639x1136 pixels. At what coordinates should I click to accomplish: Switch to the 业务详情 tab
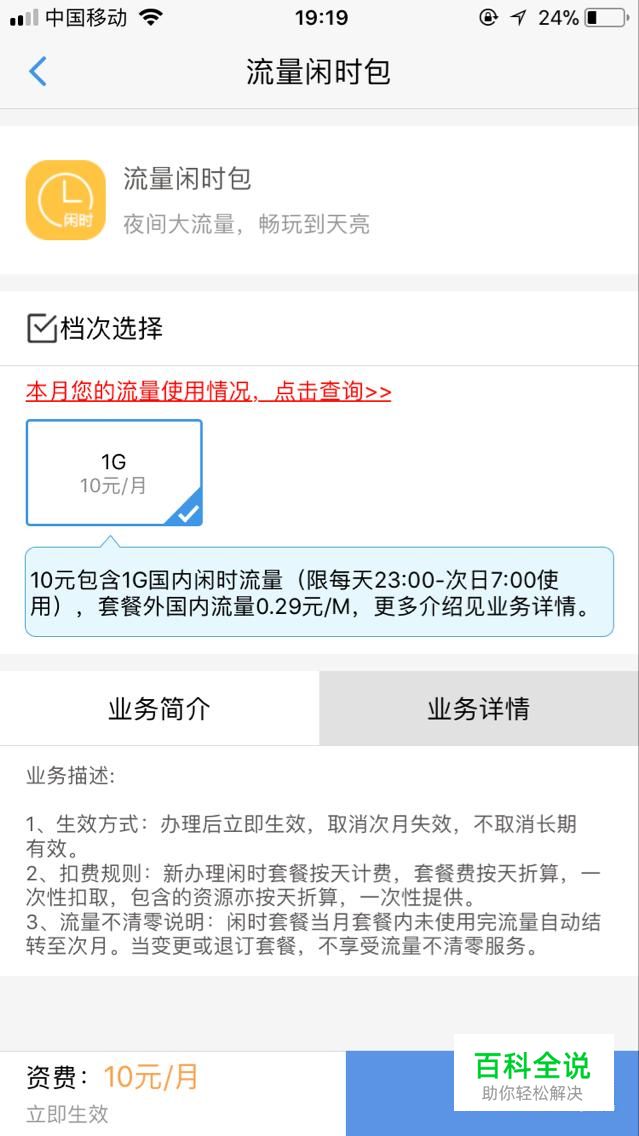click(x=479, y=708)
